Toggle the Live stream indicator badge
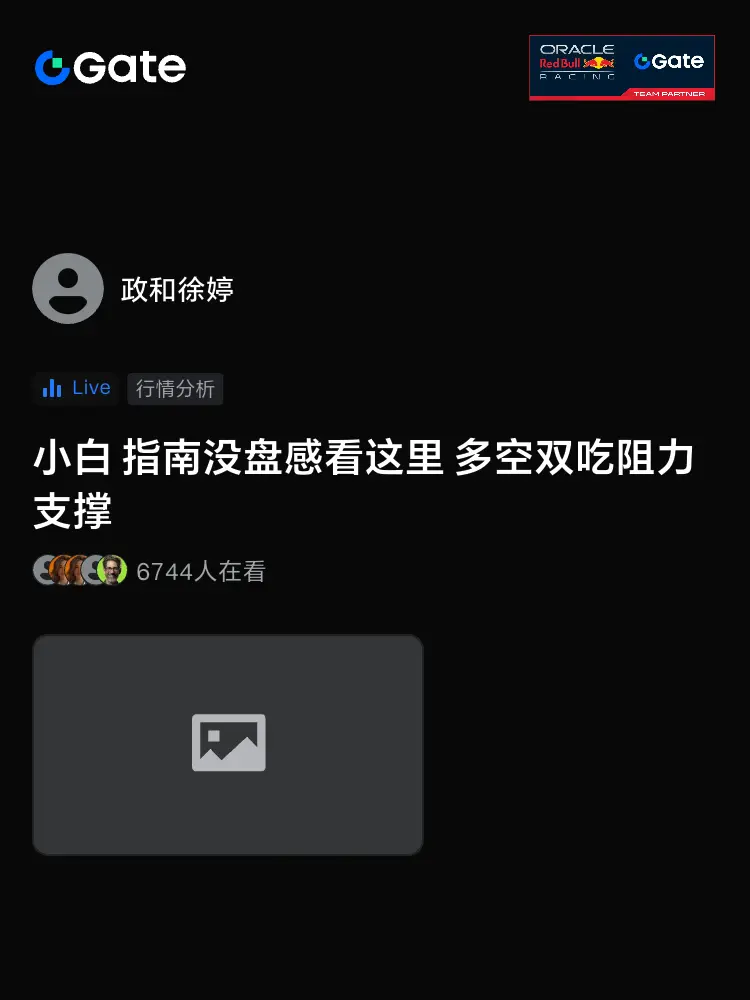Viewport: 750px width, 1000px height. click(75, 388)
